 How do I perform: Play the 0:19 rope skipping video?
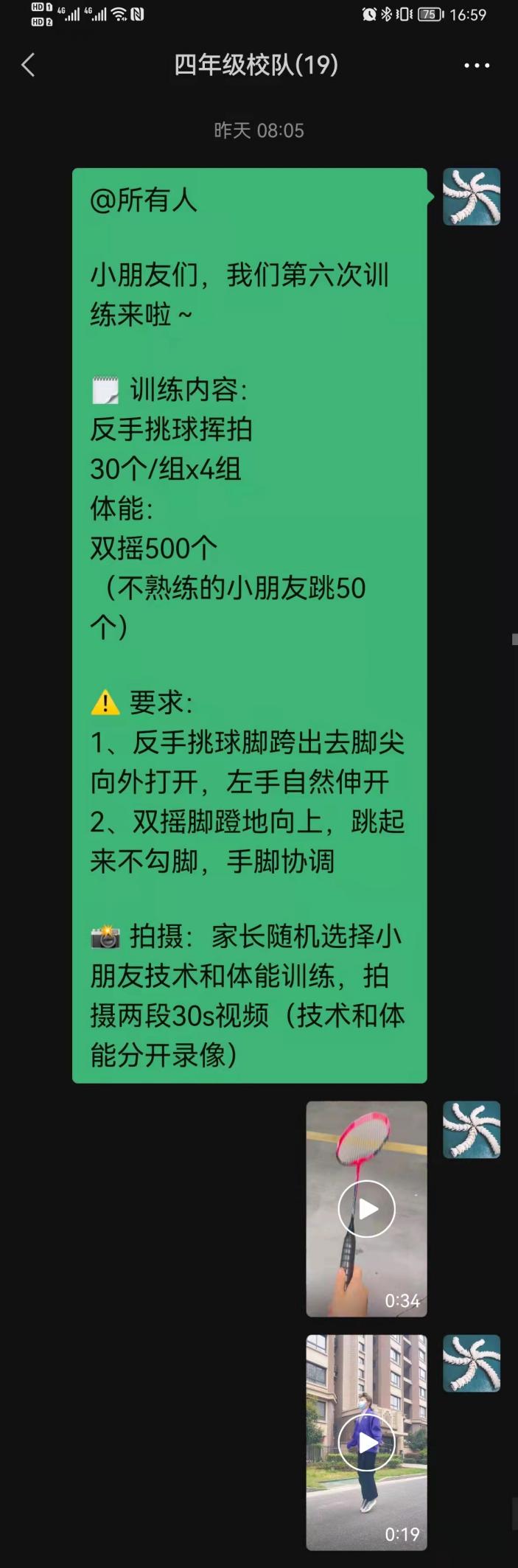tap(366, 1442)
